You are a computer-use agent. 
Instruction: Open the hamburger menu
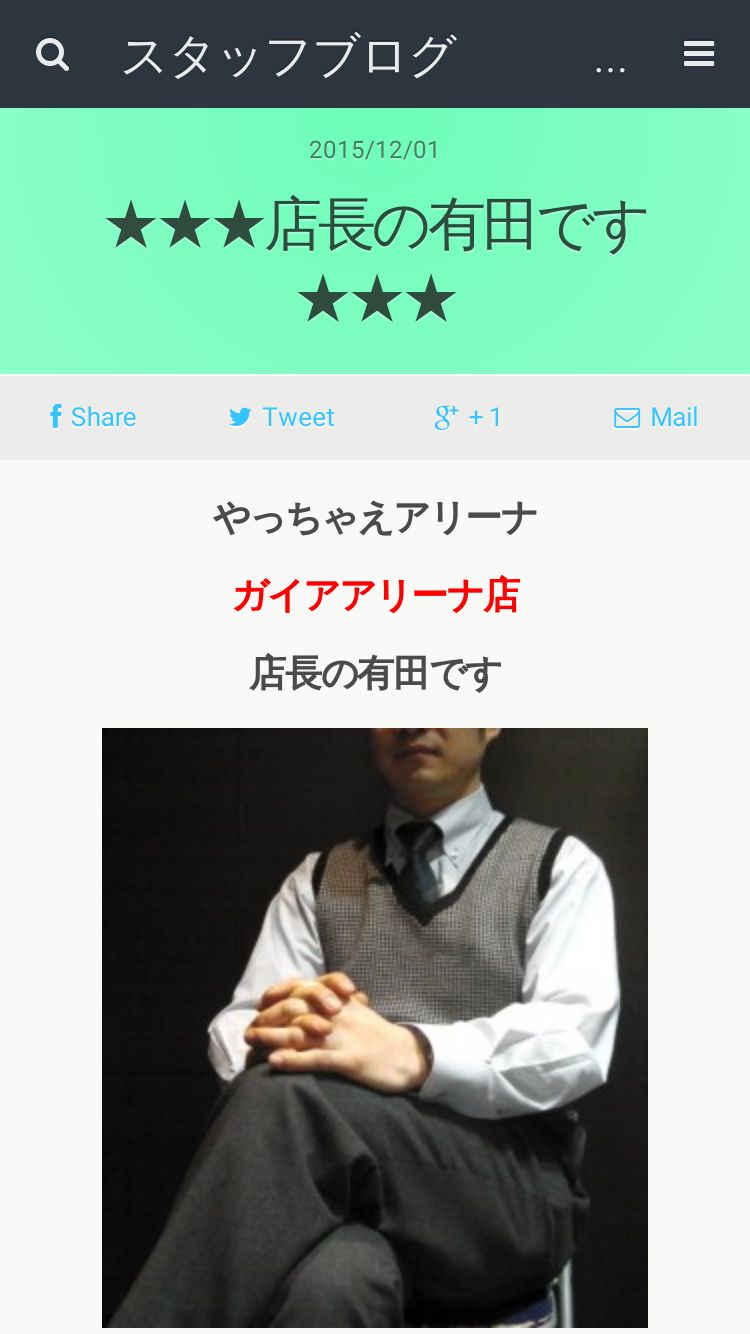[699, 54]
